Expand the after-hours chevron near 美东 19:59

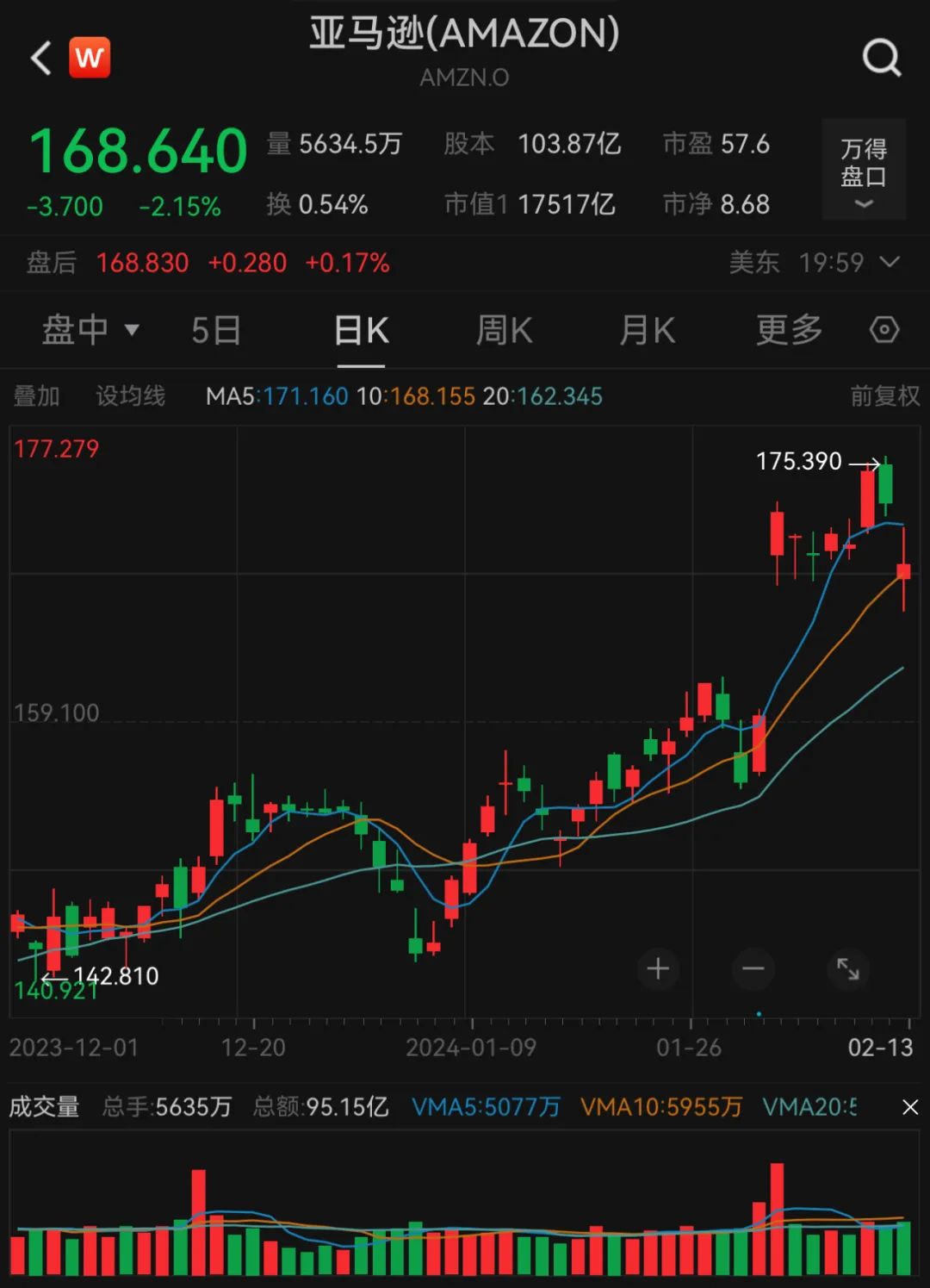(x=890, y=263)
